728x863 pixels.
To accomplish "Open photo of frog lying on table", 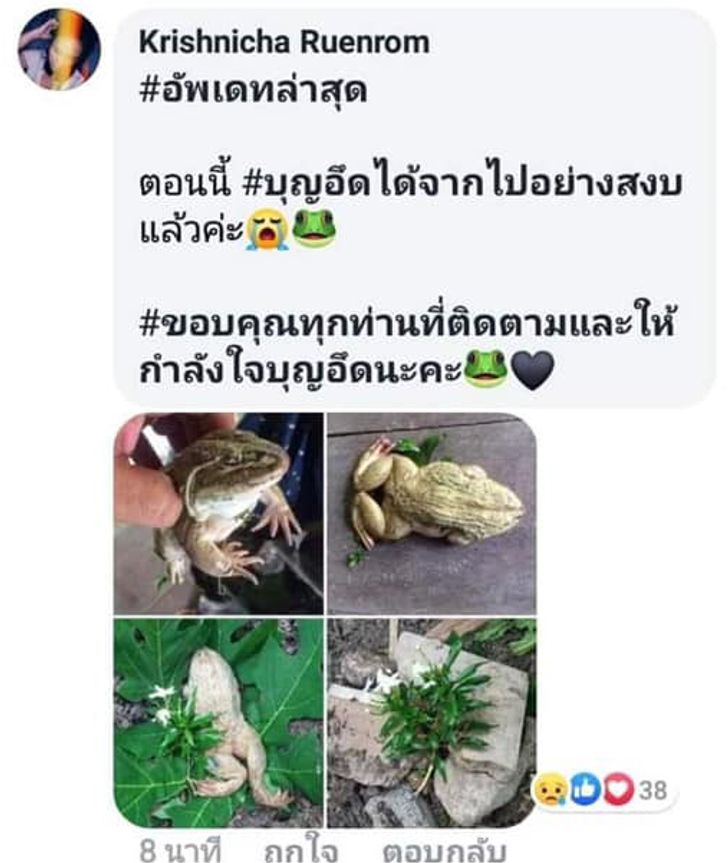I will point(432,513).
